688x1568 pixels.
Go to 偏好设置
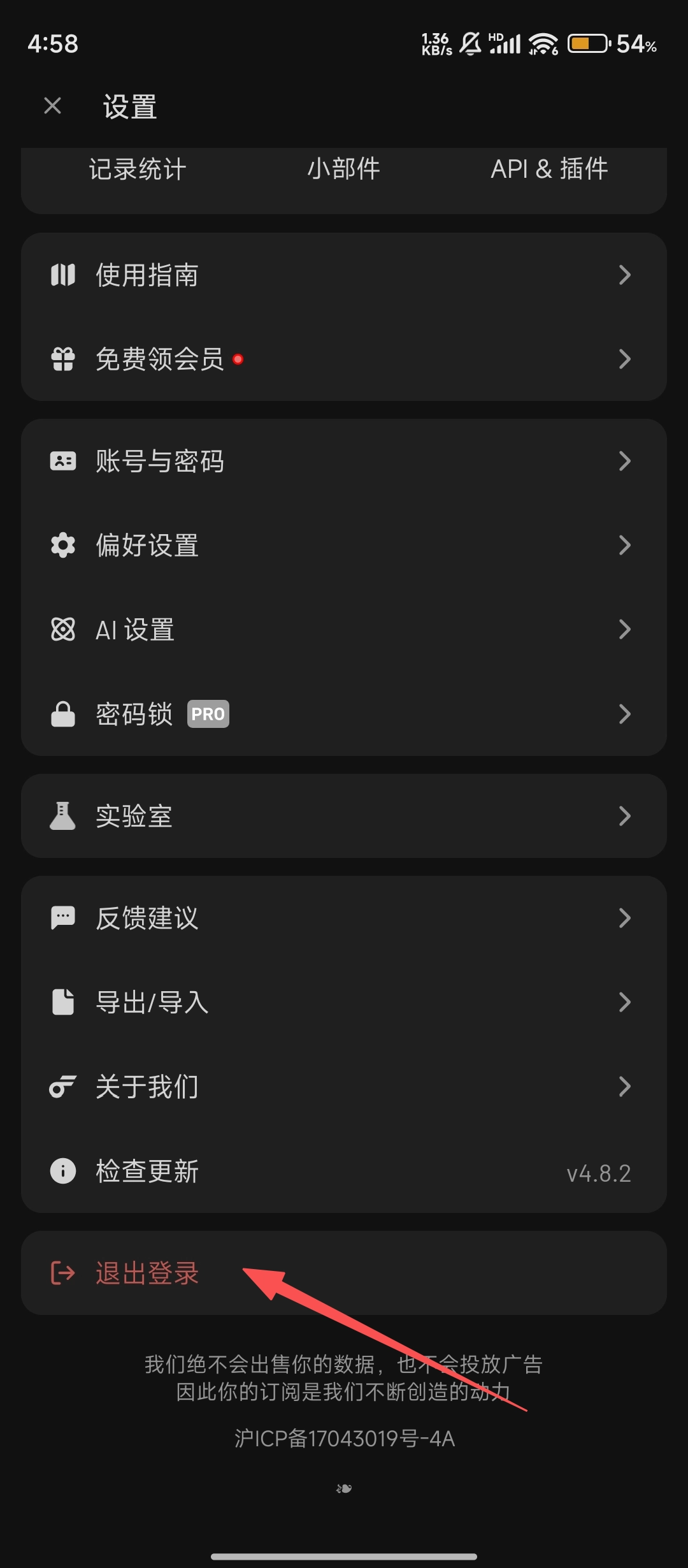tap(344, 546)
